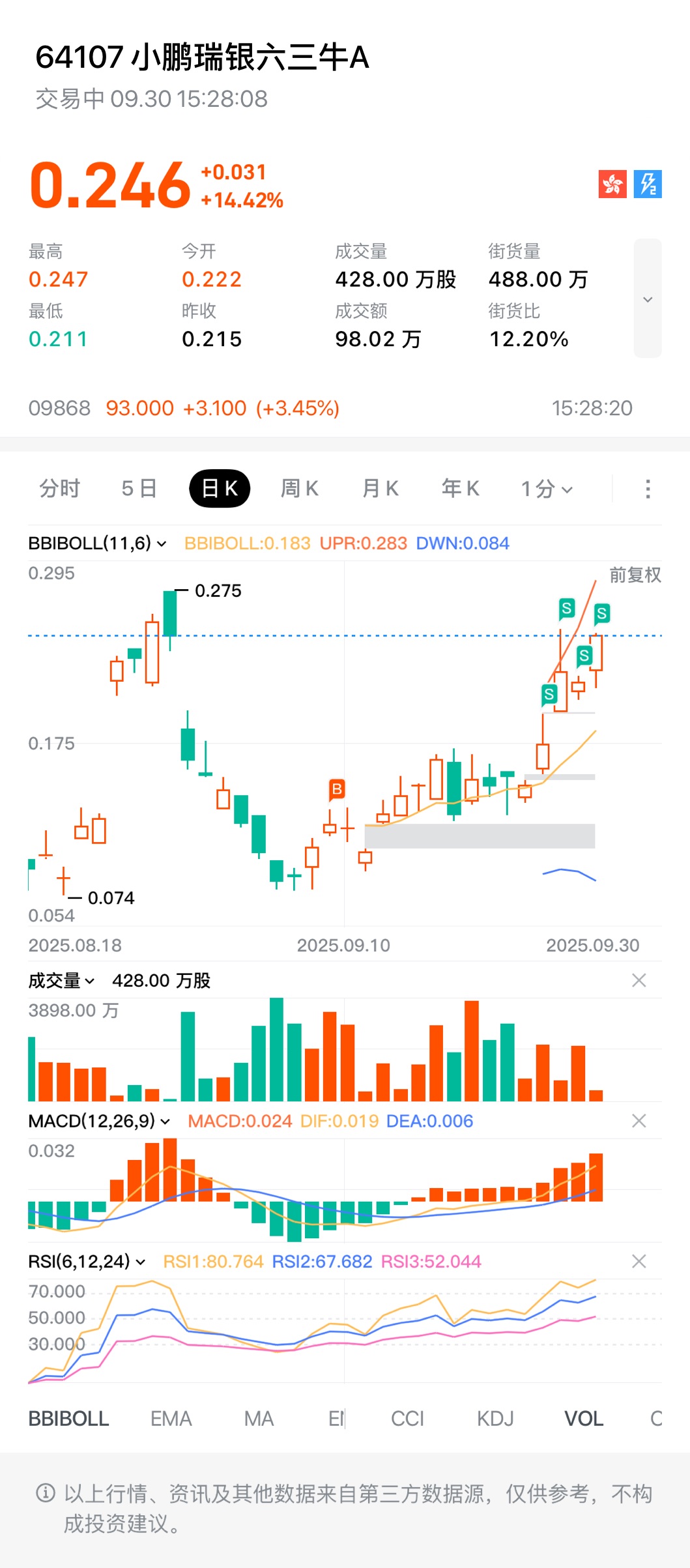Dismiss the RSI indicator panel

tap(639, 1262)
